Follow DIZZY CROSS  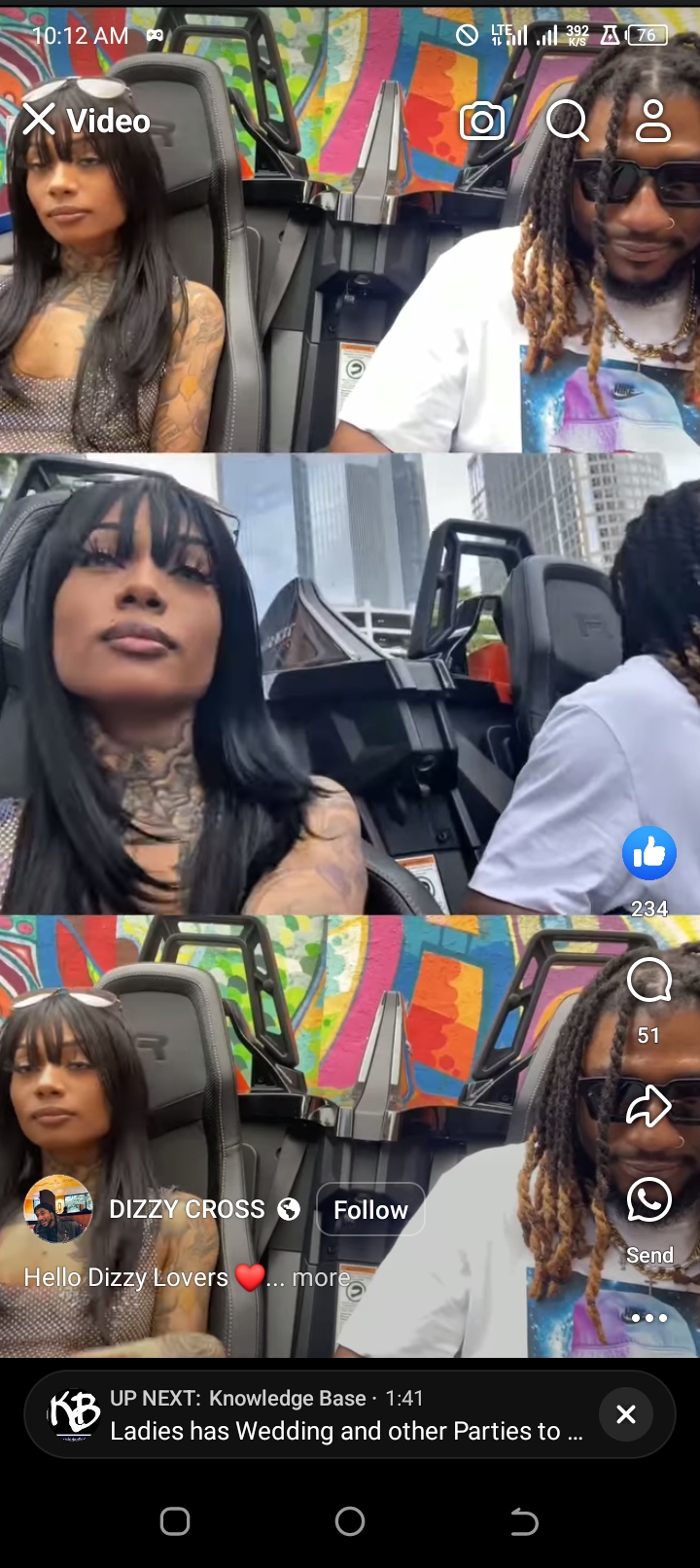[370, 1209]
